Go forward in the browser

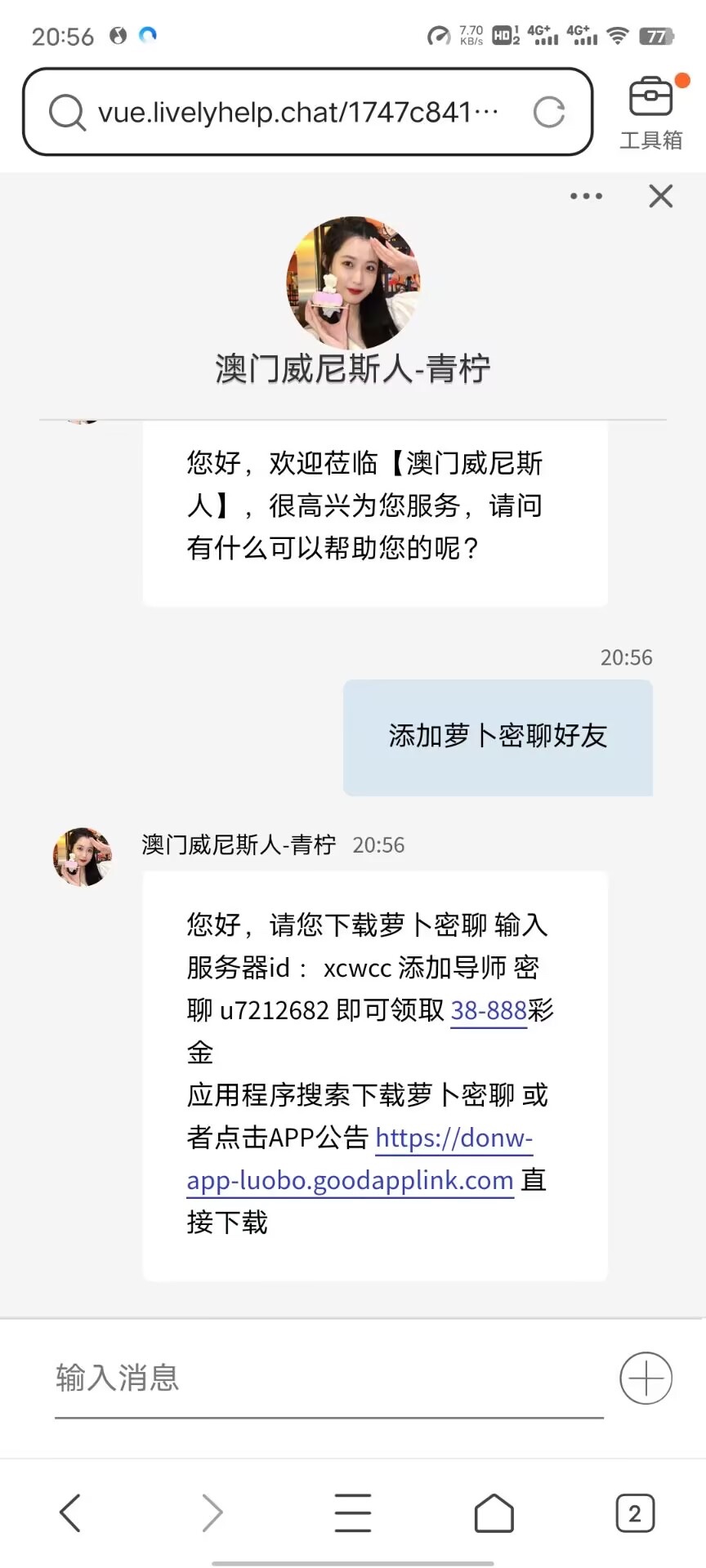click(x=212, y=1512)
